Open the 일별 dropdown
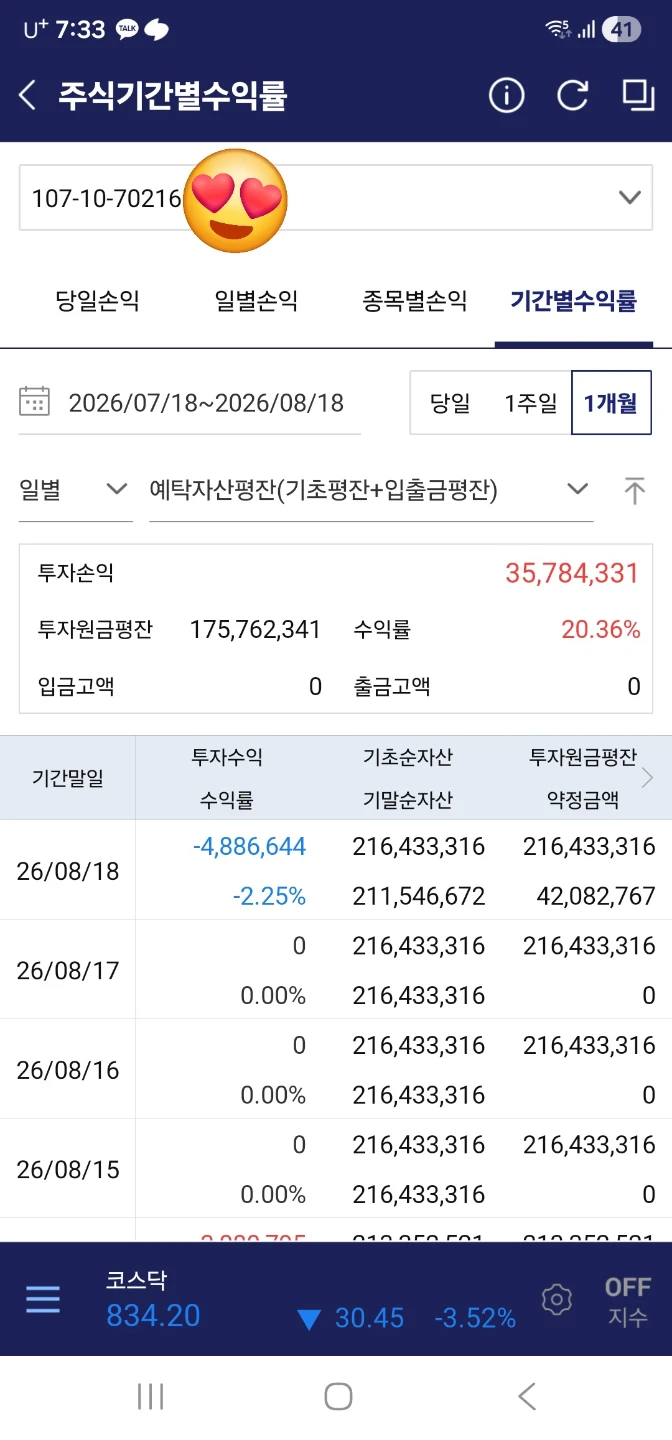The height and width of the screenshot is (1440, 672). [x=75, y=490]
